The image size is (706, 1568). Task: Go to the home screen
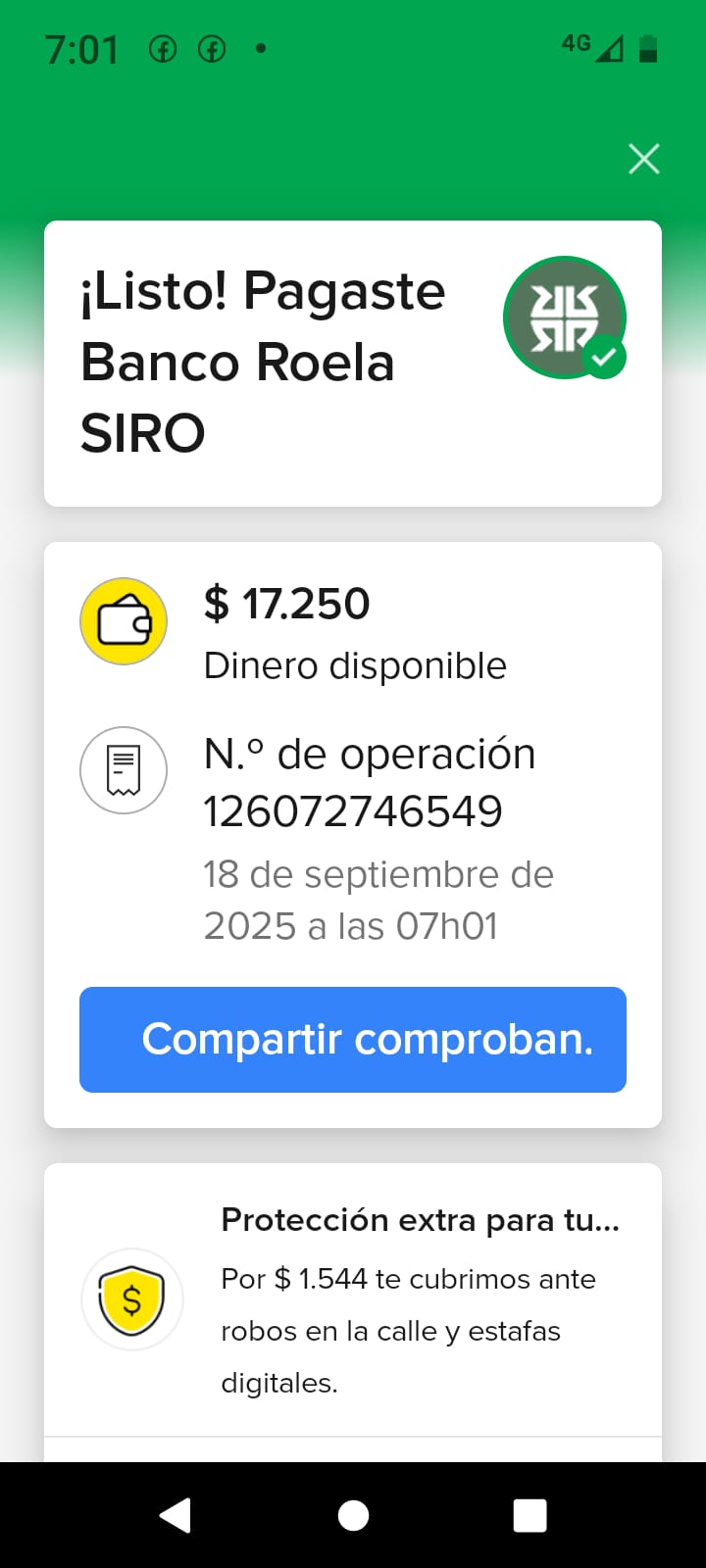353,1515
